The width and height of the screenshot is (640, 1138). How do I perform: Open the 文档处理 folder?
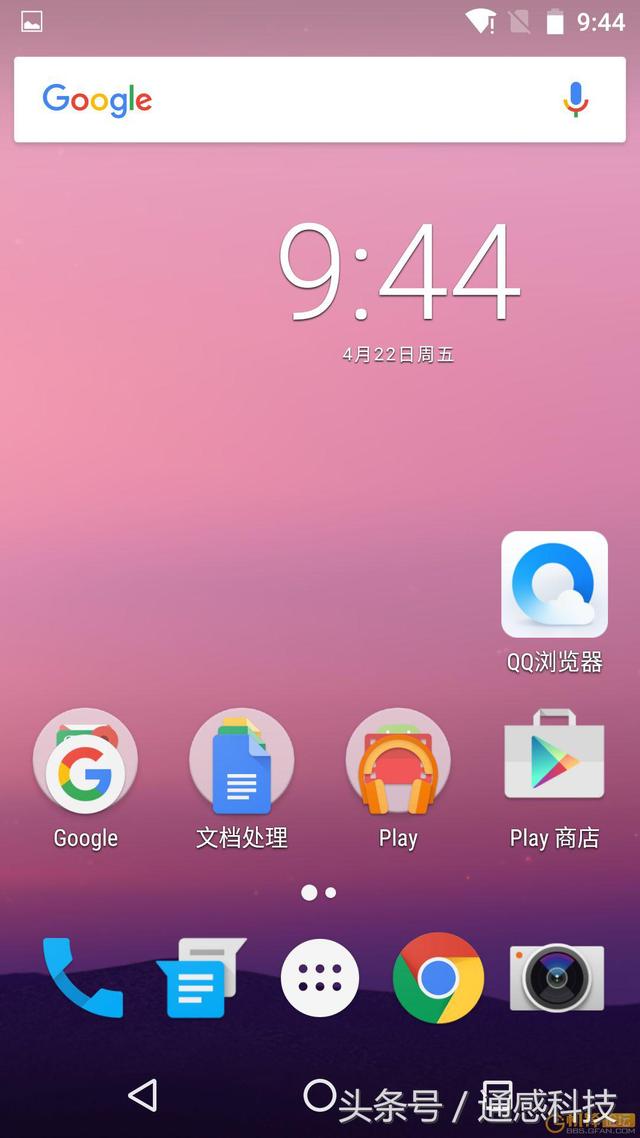point(241,762)
